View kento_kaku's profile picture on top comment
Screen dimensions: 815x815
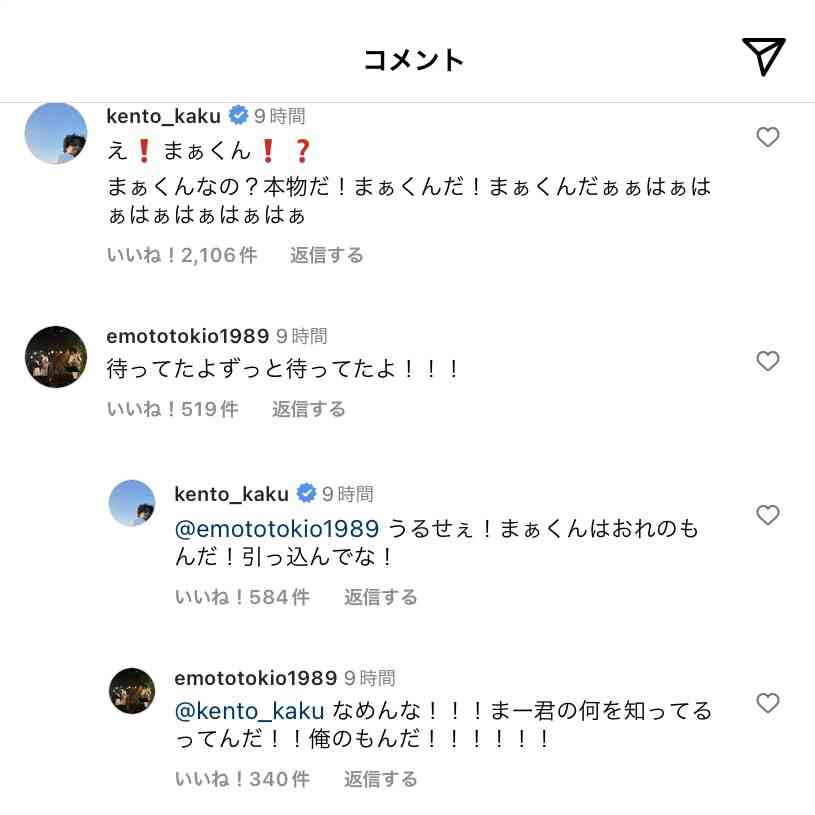(55, 133)
